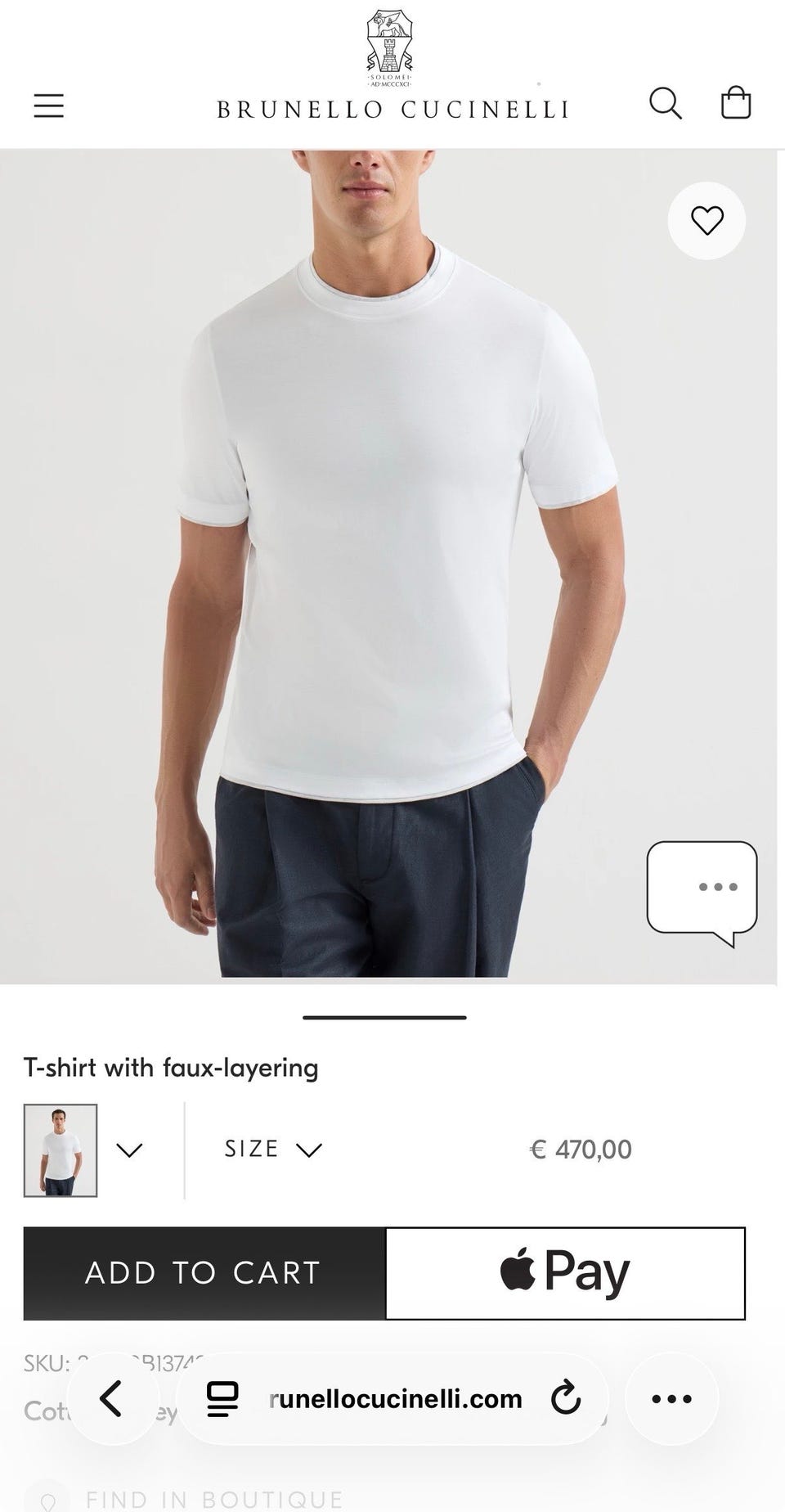Go back in the browser
The height and width of the screenshot is (1512, 785).
pyautogui.click(x=112, y=1398)
